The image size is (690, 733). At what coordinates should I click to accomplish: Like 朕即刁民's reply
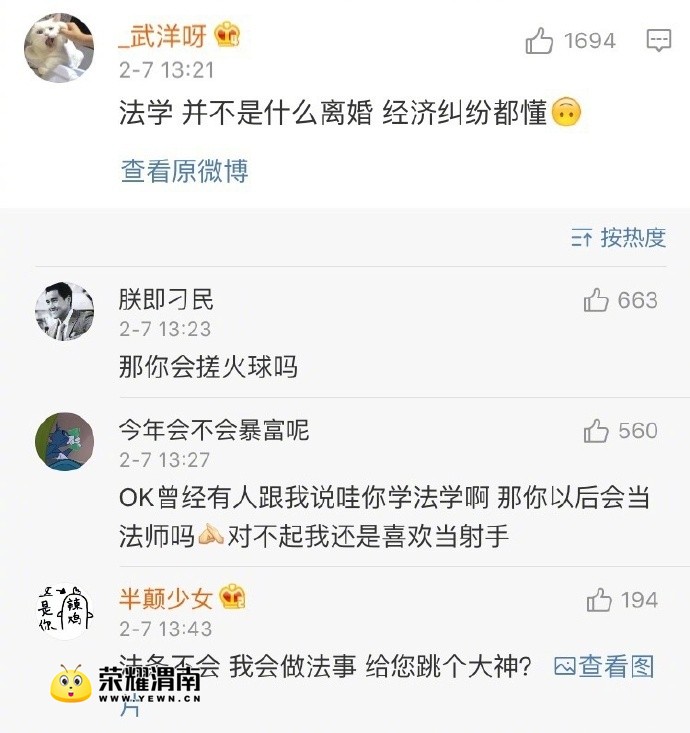(597, 300)
